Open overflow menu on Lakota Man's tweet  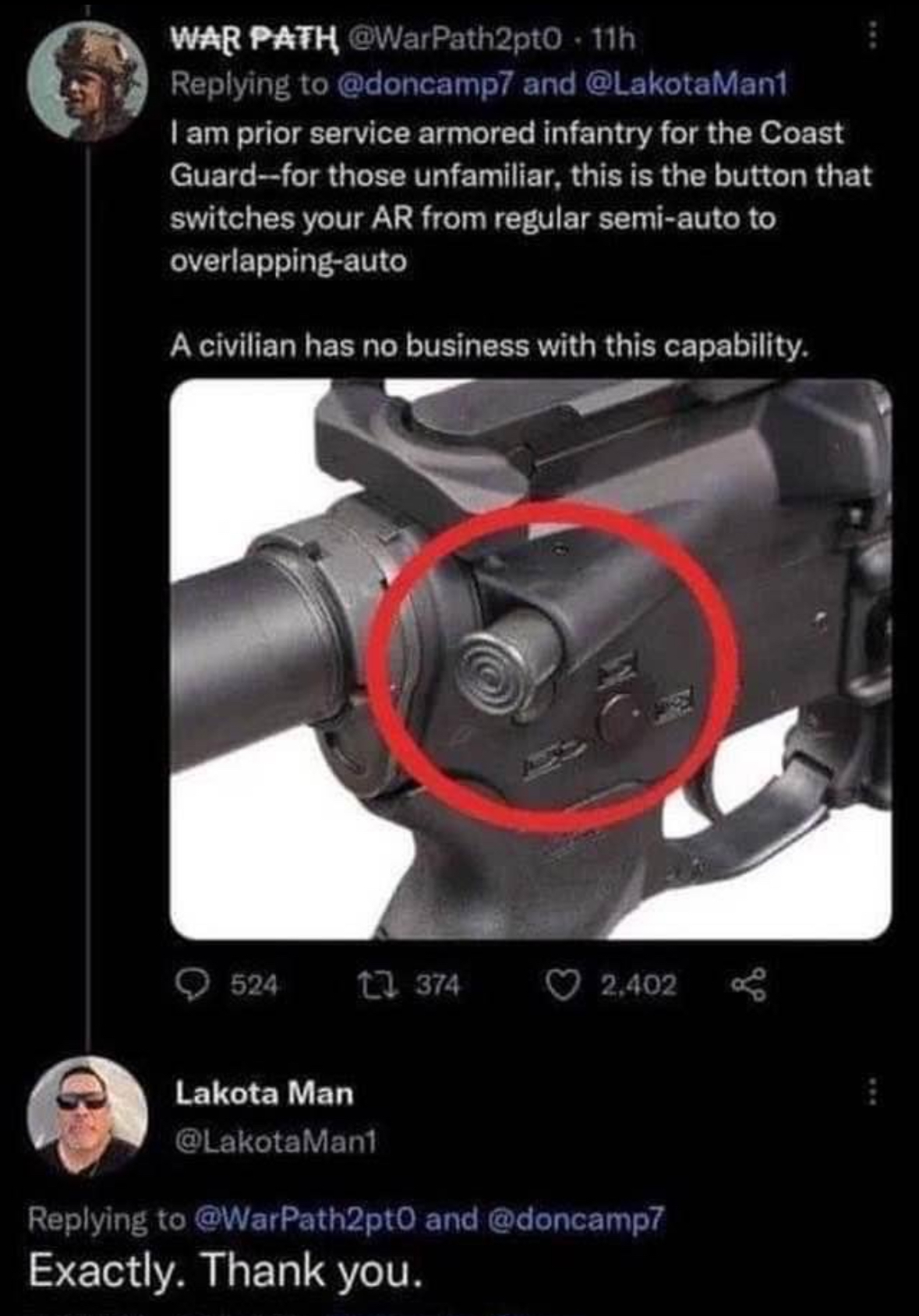873,1091
